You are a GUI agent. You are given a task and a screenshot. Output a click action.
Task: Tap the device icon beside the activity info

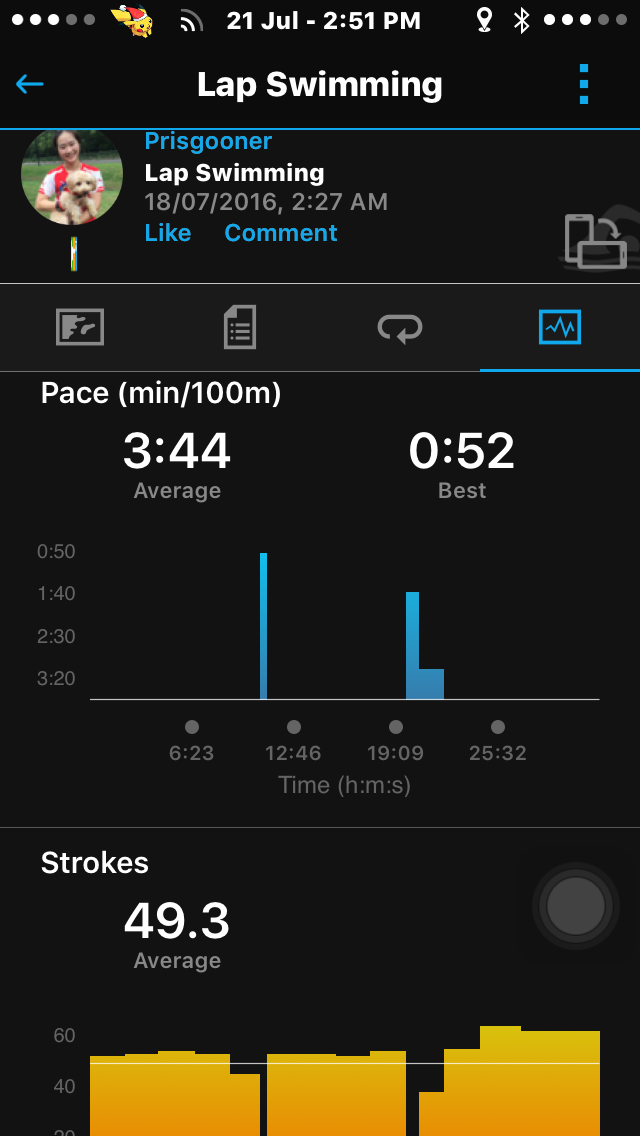(596, 241)
